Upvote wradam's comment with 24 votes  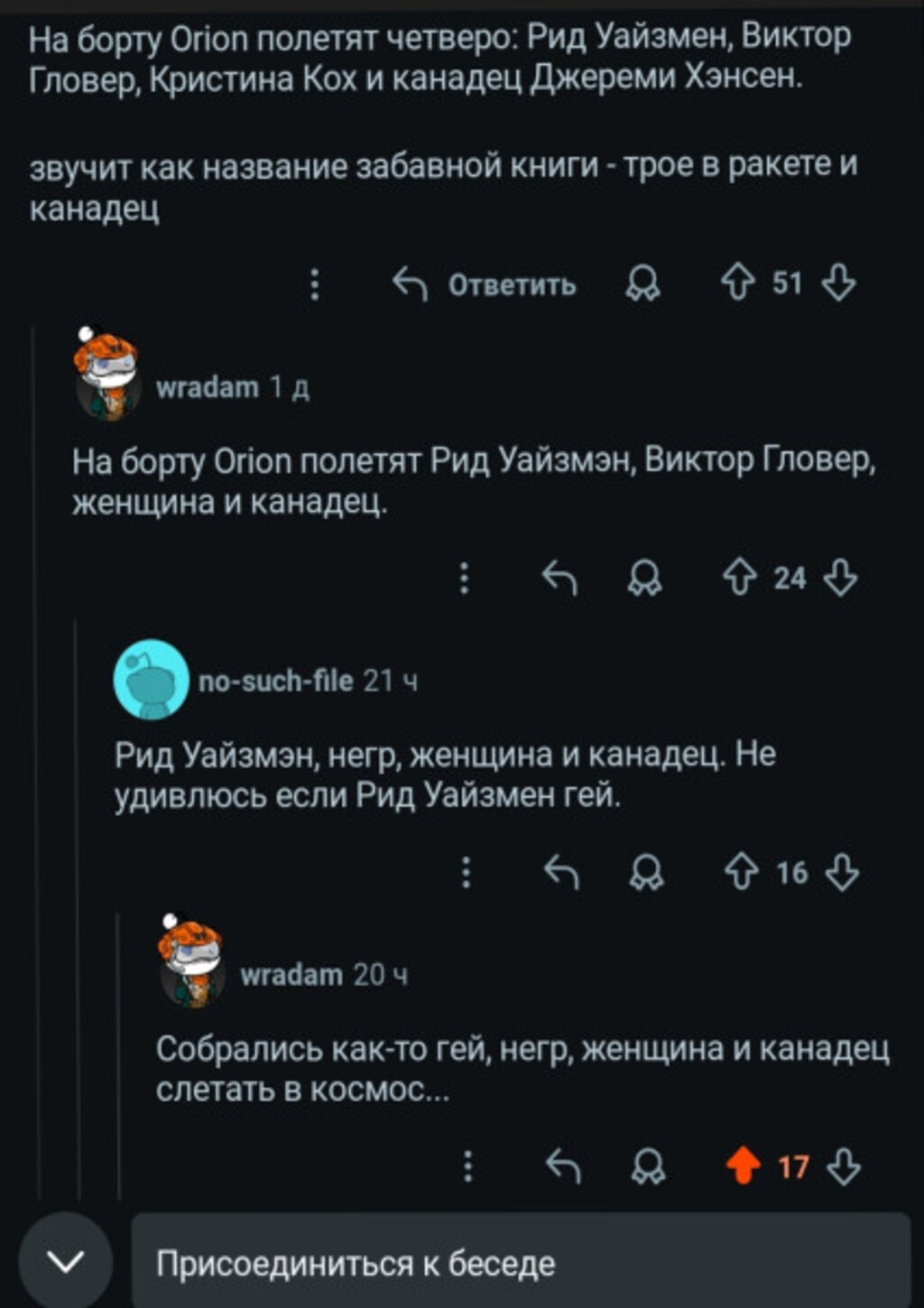click(739, 578)
